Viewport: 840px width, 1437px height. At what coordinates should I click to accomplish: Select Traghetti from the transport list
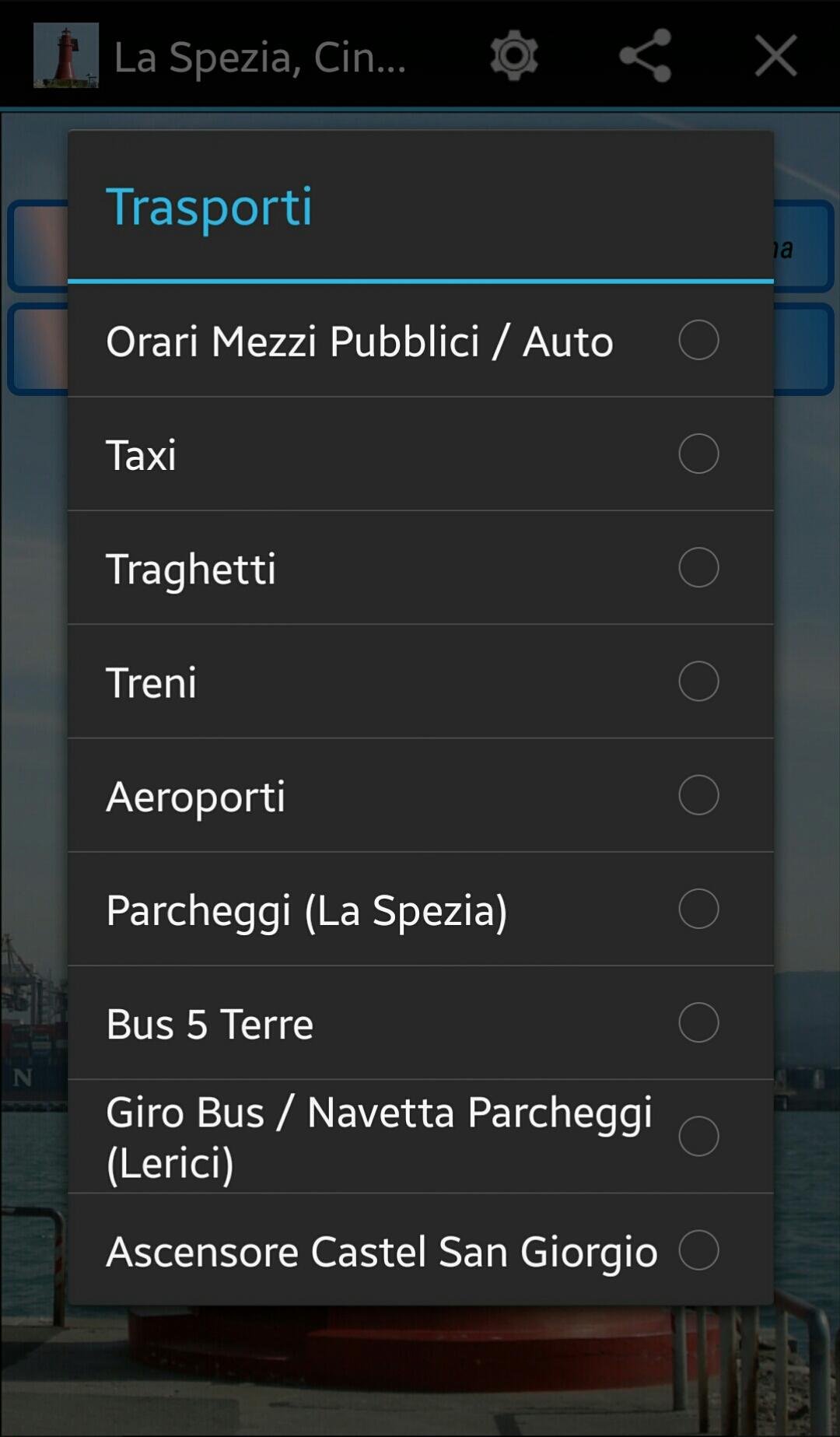420,568
